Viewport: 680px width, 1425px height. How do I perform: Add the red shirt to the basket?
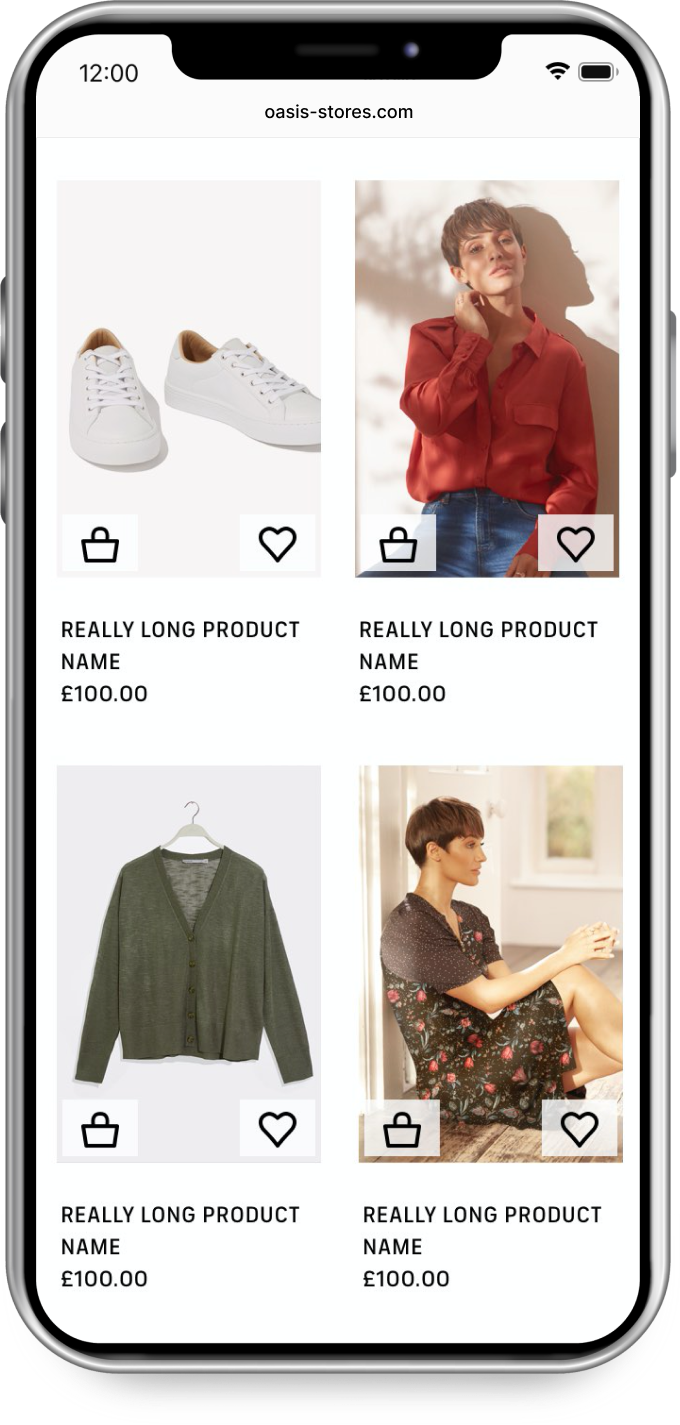click(x=398, y=544)
